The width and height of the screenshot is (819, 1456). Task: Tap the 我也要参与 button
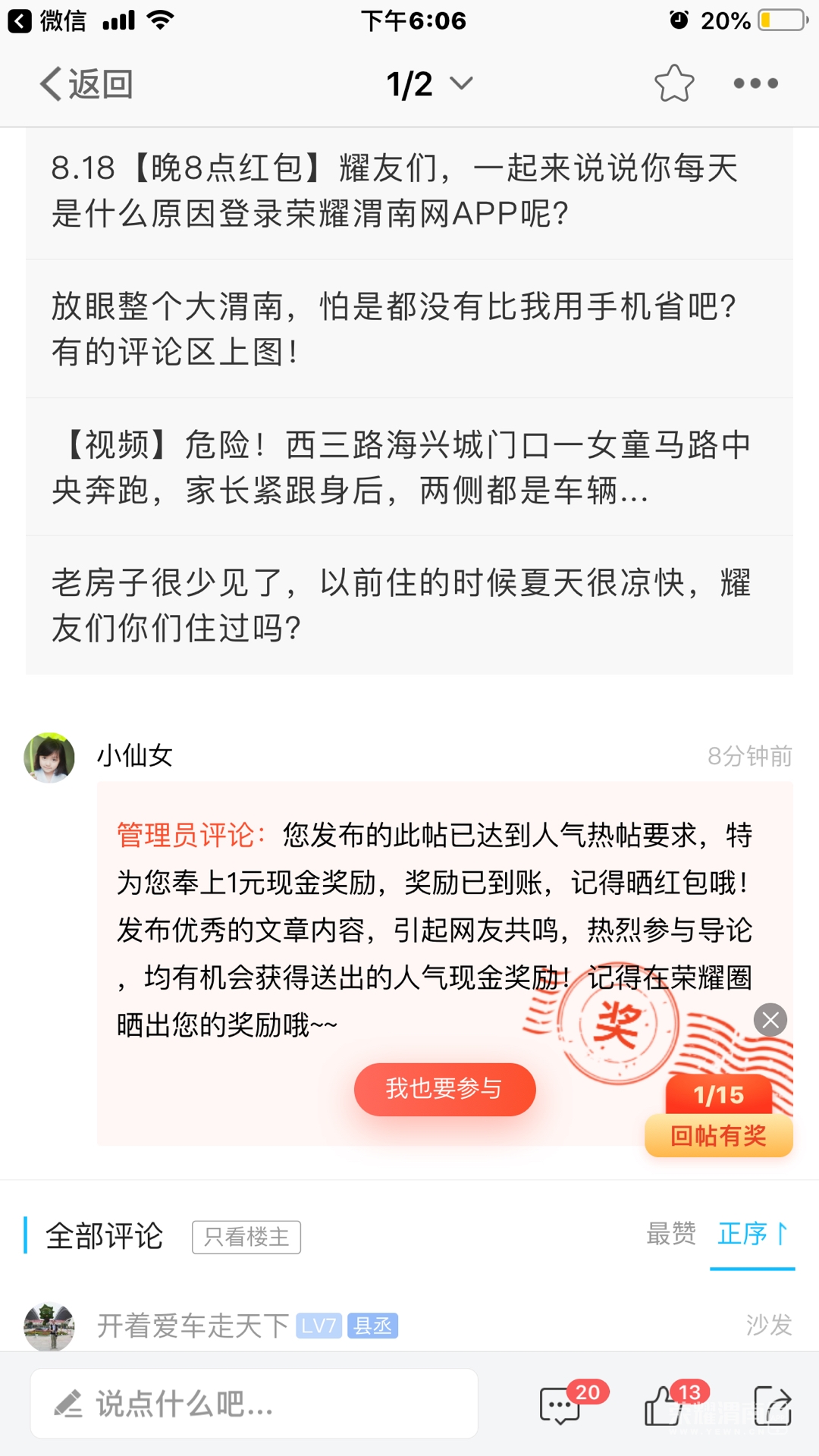(x=444, y=1089)
